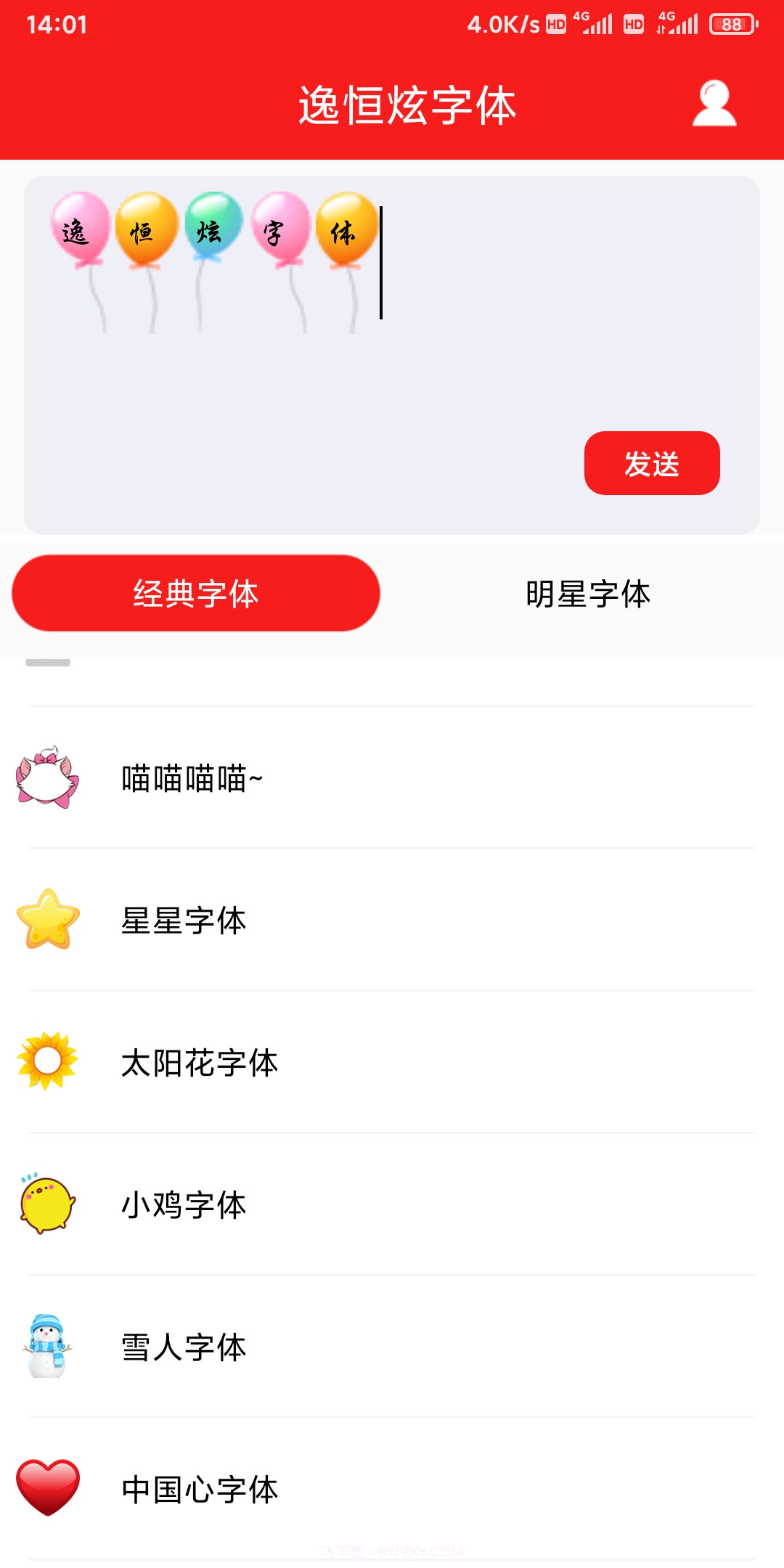Open the 太阳花字体 font option
784x1568 pixels.
pyautogui.click(x=200, y=1063)
